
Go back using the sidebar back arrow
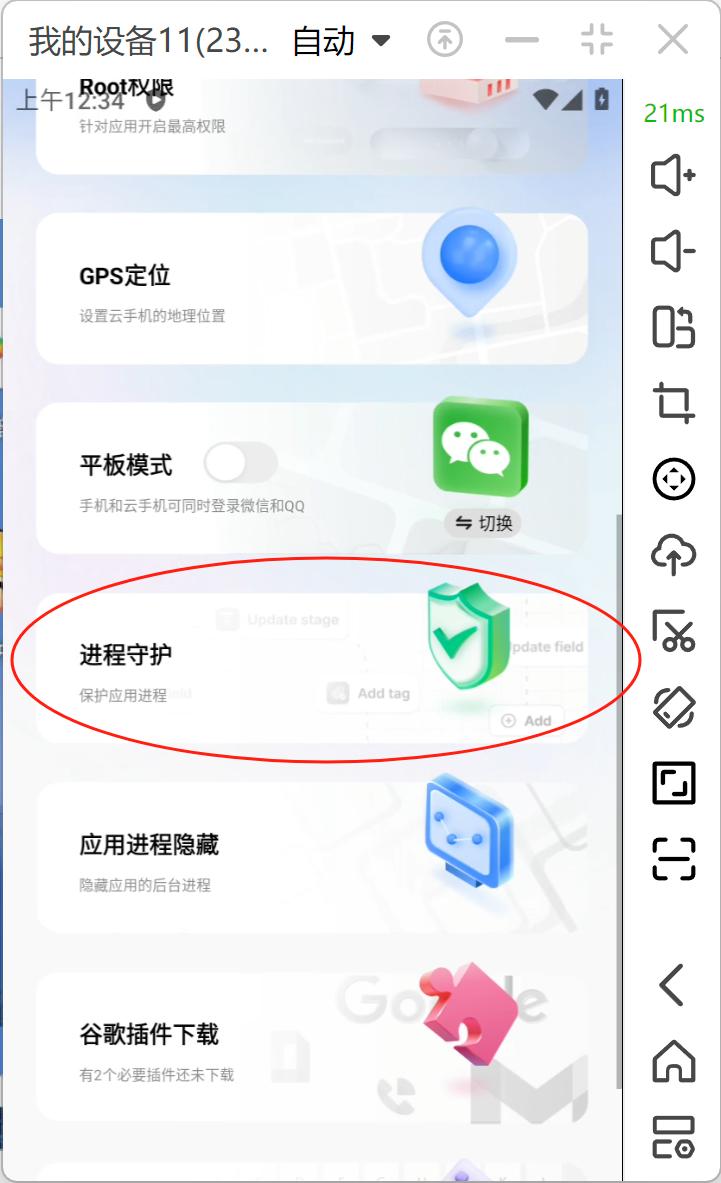pos(673,985)
